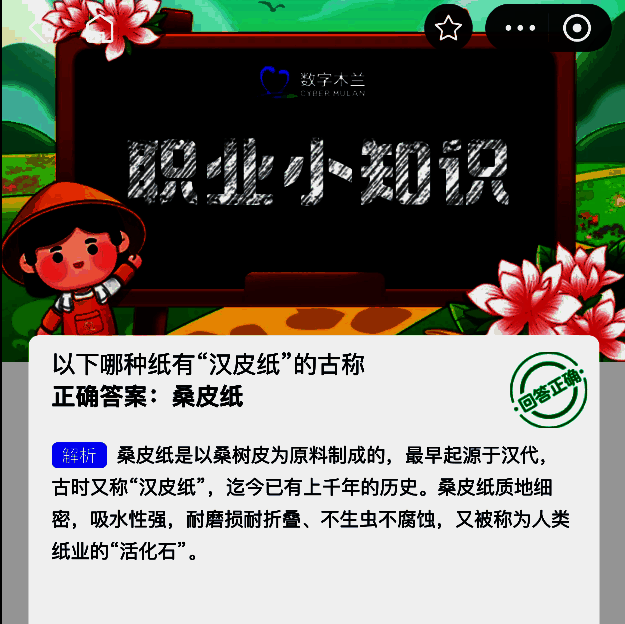
Task: Close the mini program via circle button
Action: [577, 28]
